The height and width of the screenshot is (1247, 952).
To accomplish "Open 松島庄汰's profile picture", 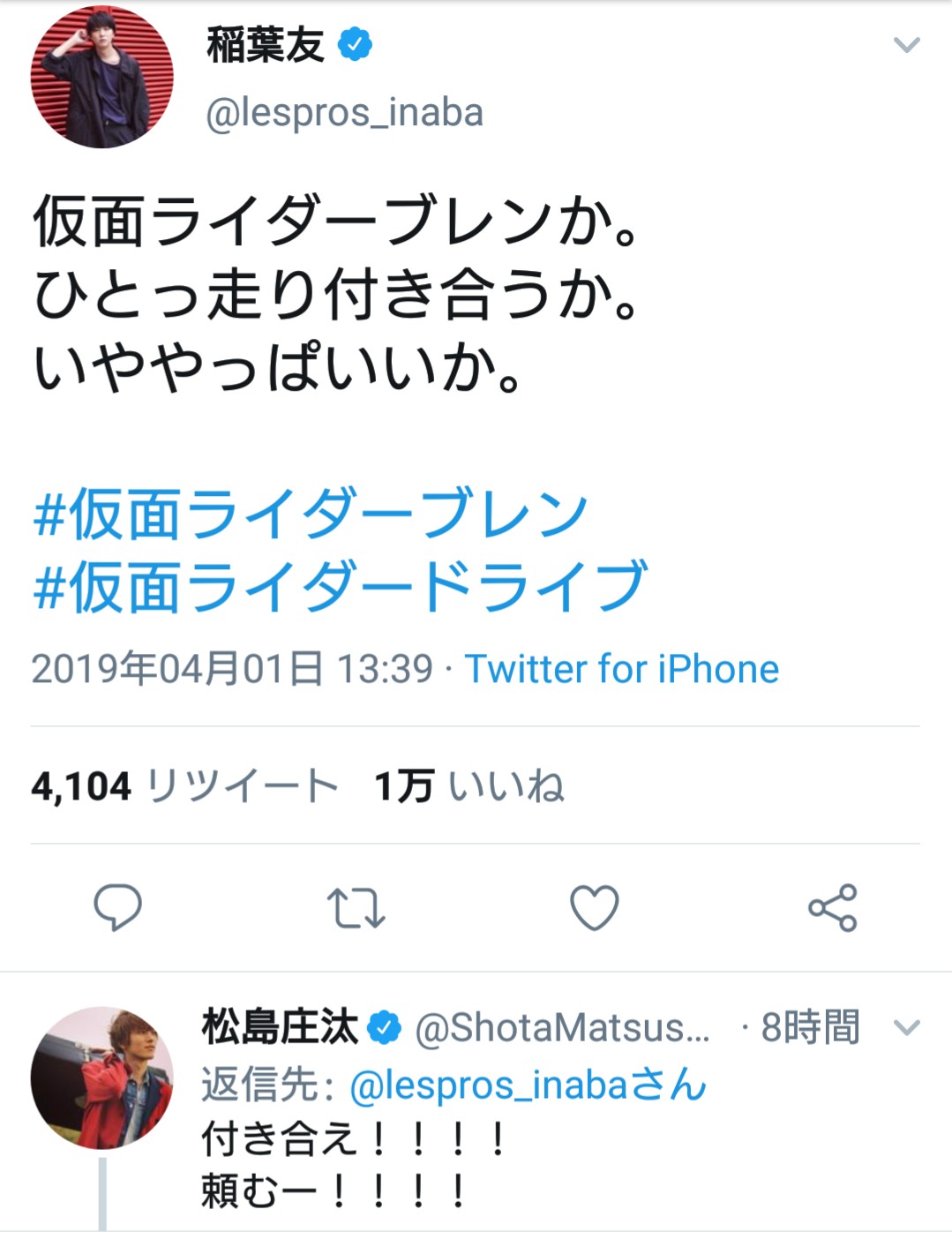I will [x=101, y=1077].
